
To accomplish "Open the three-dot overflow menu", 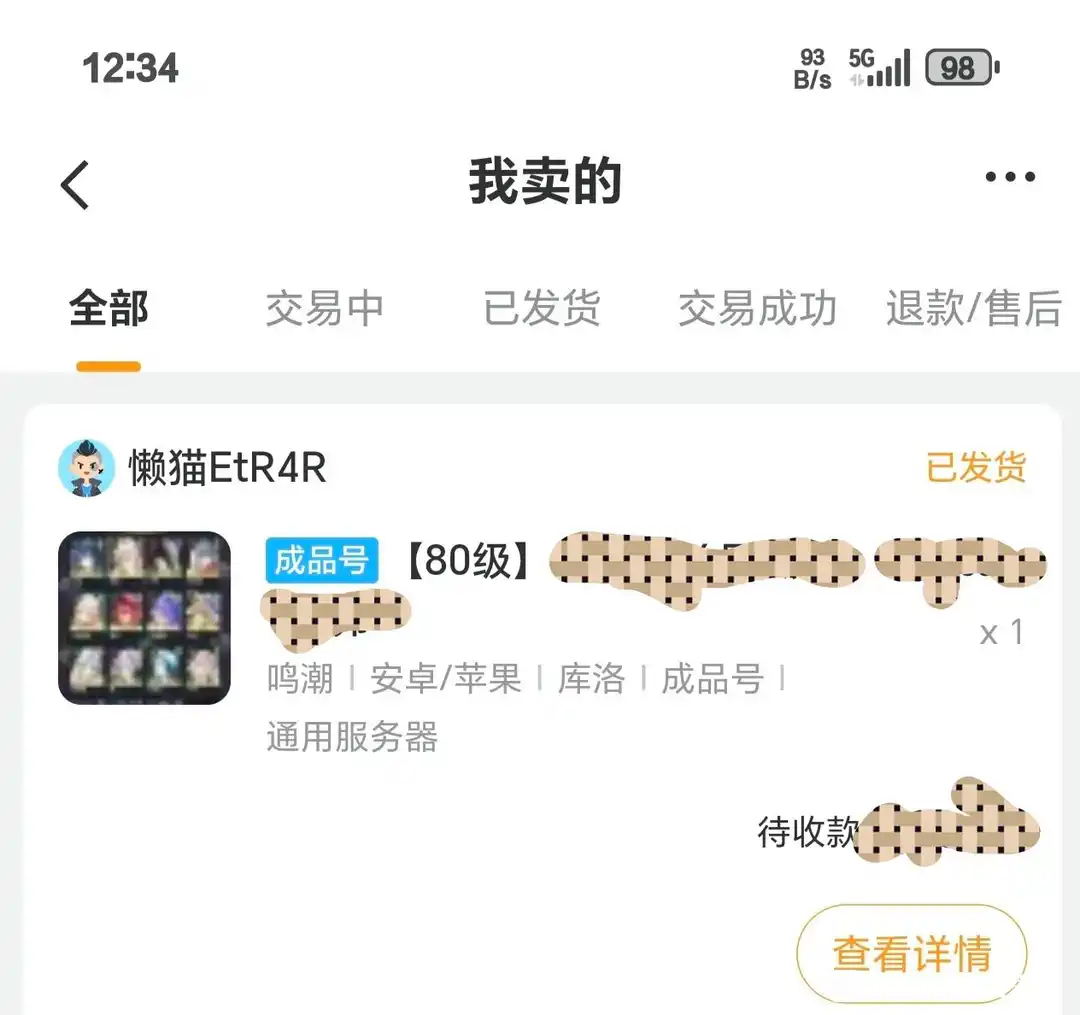I will pos(1010,178).
